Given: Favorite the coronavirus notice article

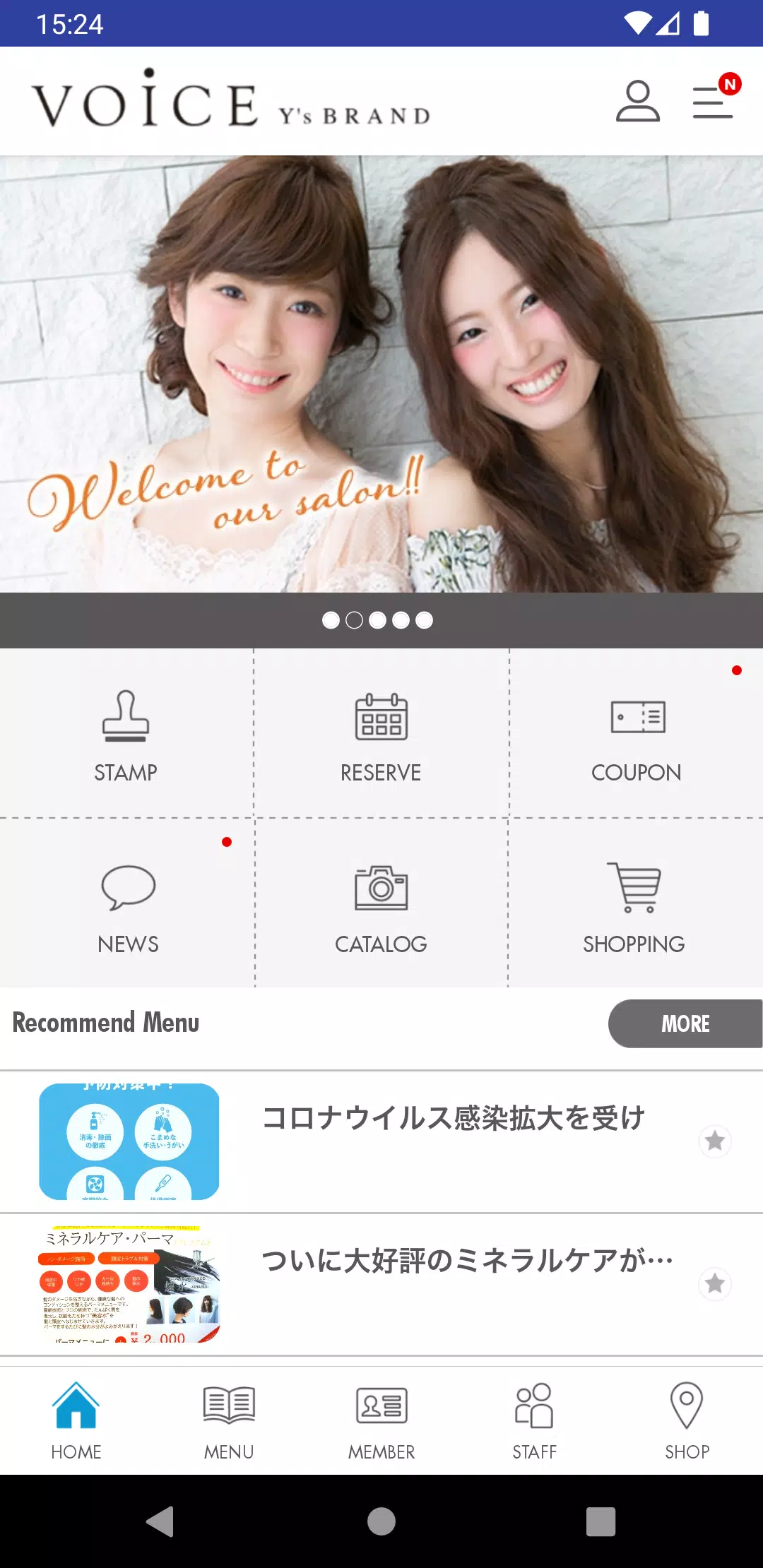Looking at the screenshot, I should (715, 1141).
